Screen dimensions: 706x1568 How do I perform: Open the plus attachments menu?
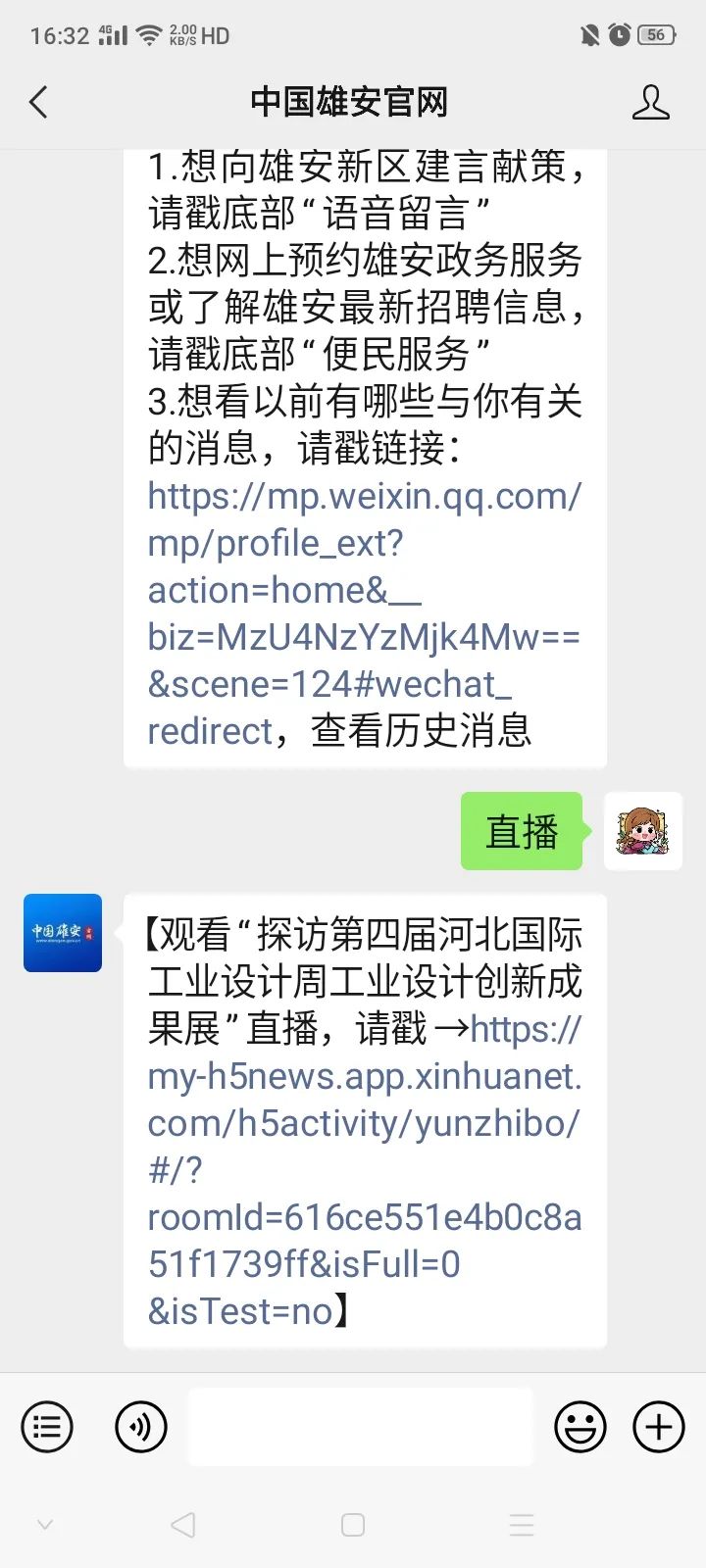point(659,1427)
